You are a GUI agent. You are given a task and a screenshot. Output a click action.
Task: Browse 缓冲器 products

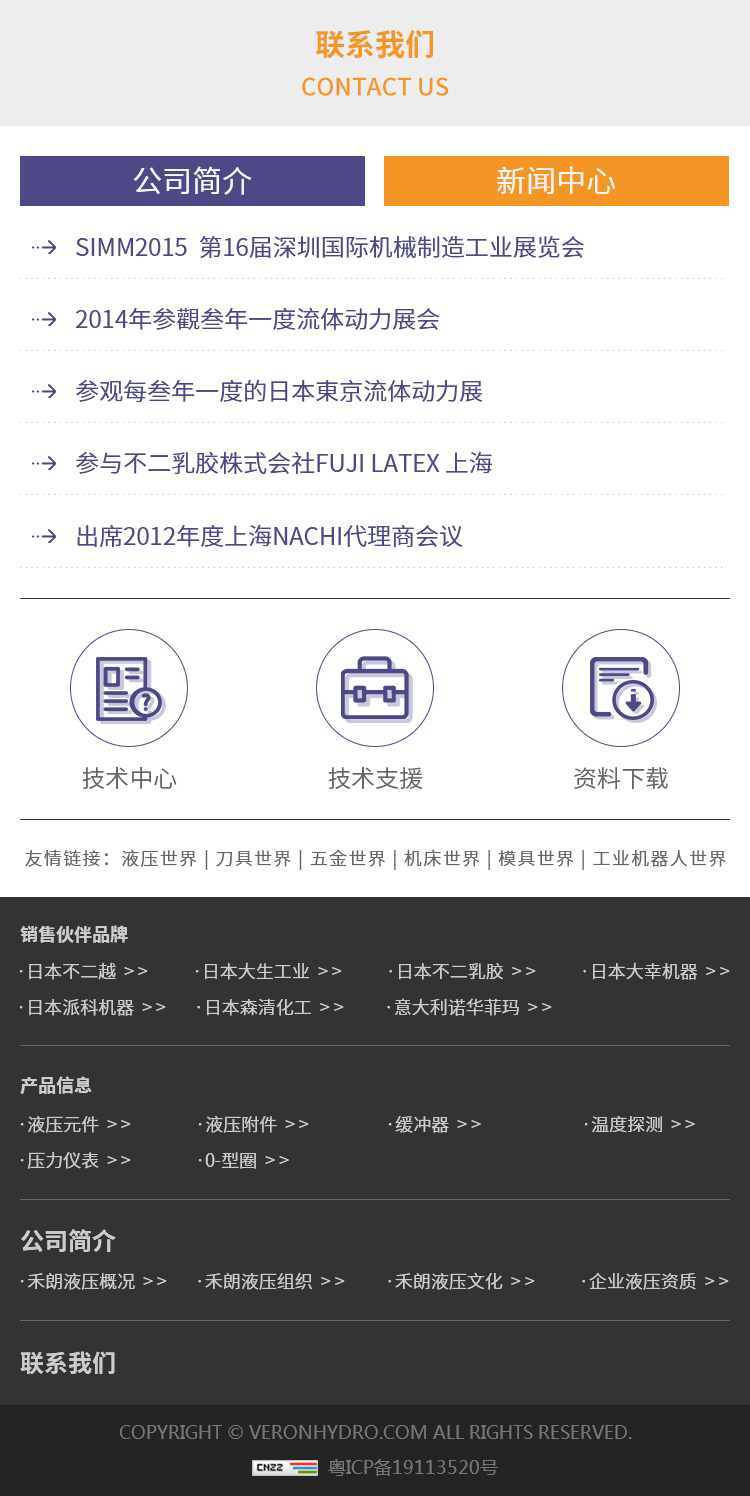[x=437, y=1124]
